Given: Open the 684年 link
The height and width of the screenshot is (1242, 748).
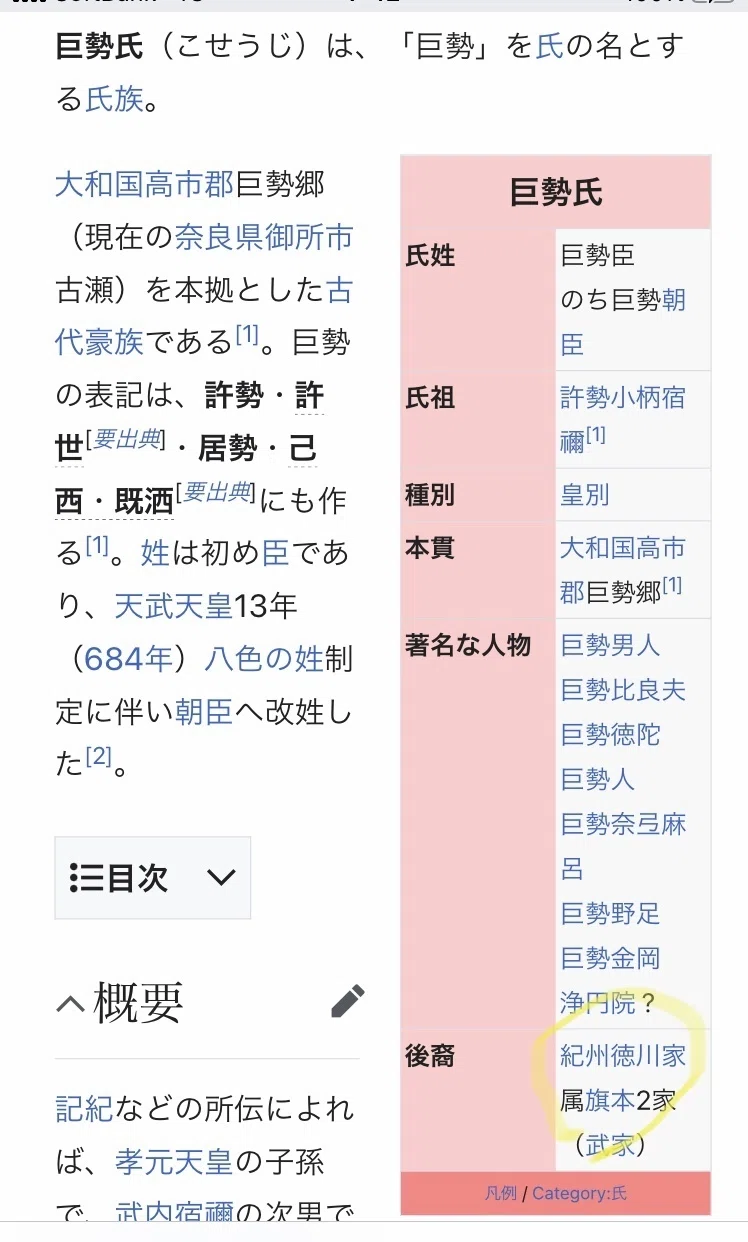Looking at the screenshot, I should pyautogui.click(x=128, y=659).
